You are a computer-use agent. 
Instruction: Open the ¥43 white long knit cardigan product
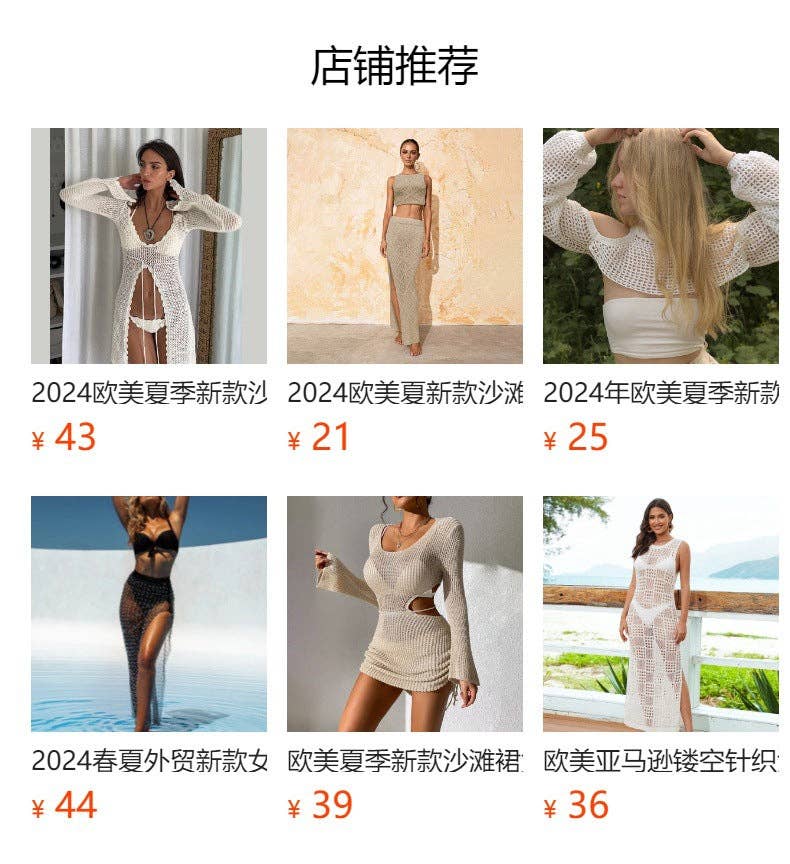149,246
